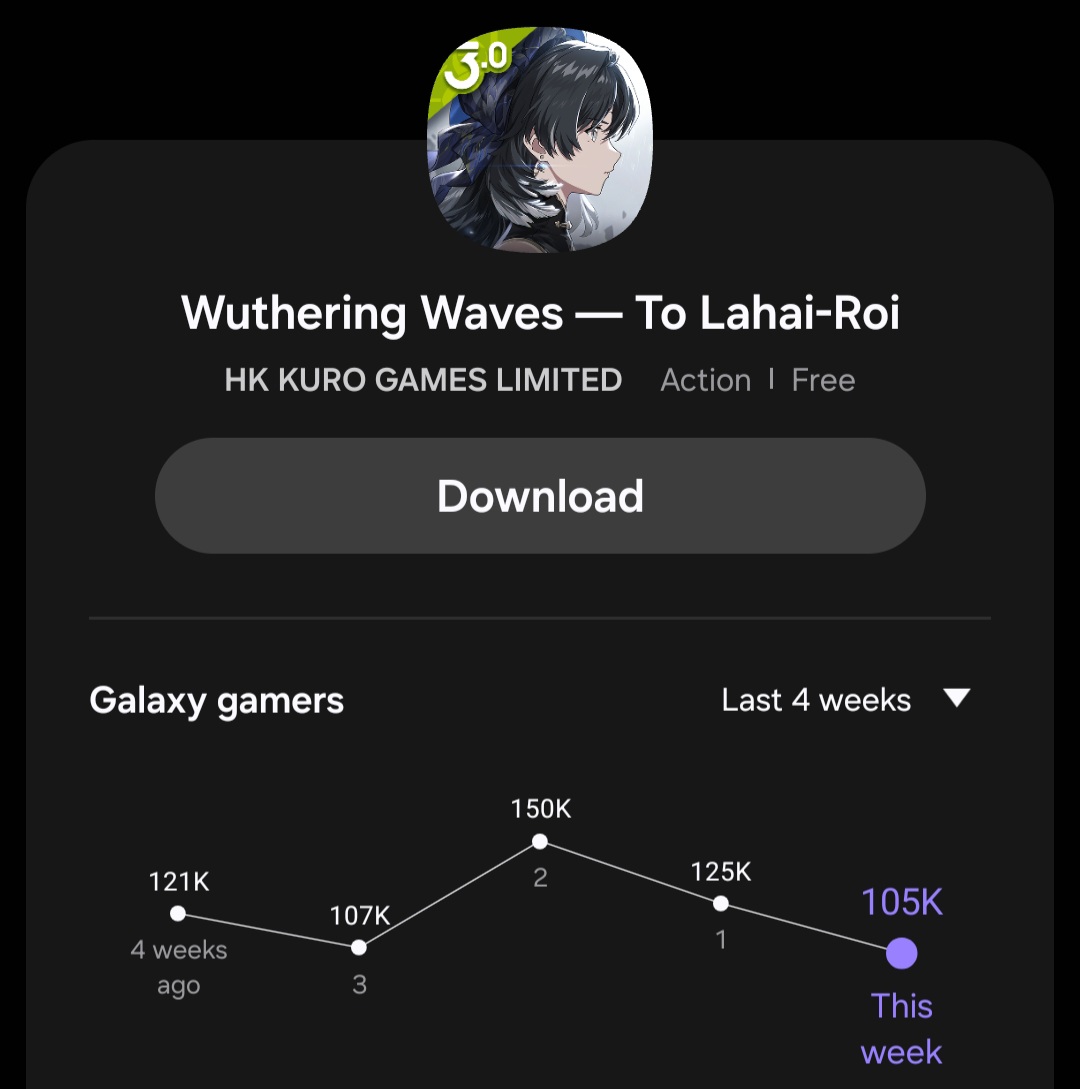This screenshot has width=1080, height=1089.
Task: Open HK KURO GAMES LIMITED developer page
Action: (423, 380)
